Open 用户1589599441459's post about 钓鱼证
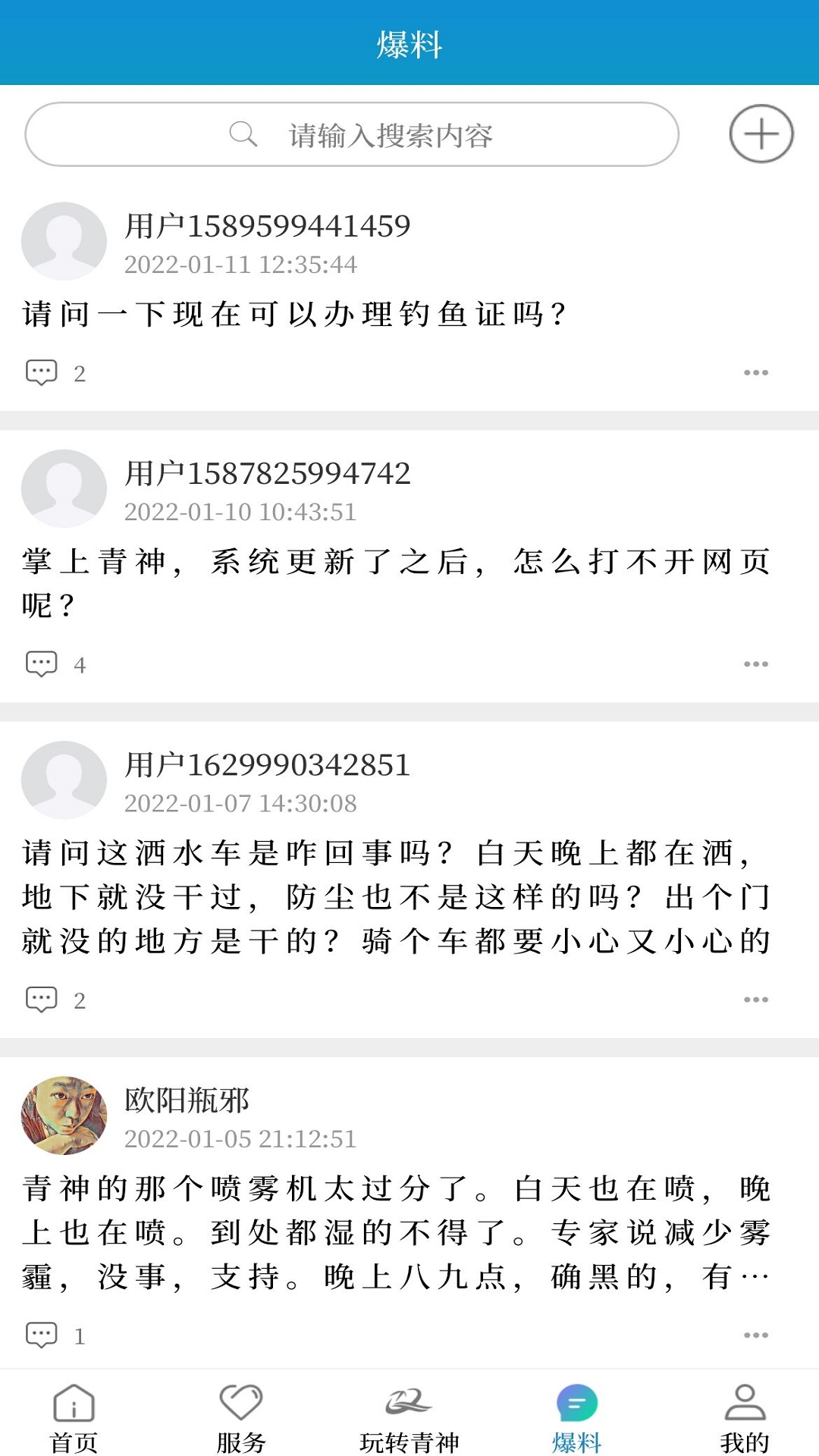Image resolution: width=819 pixels, height=1456 pixels. 296,314
